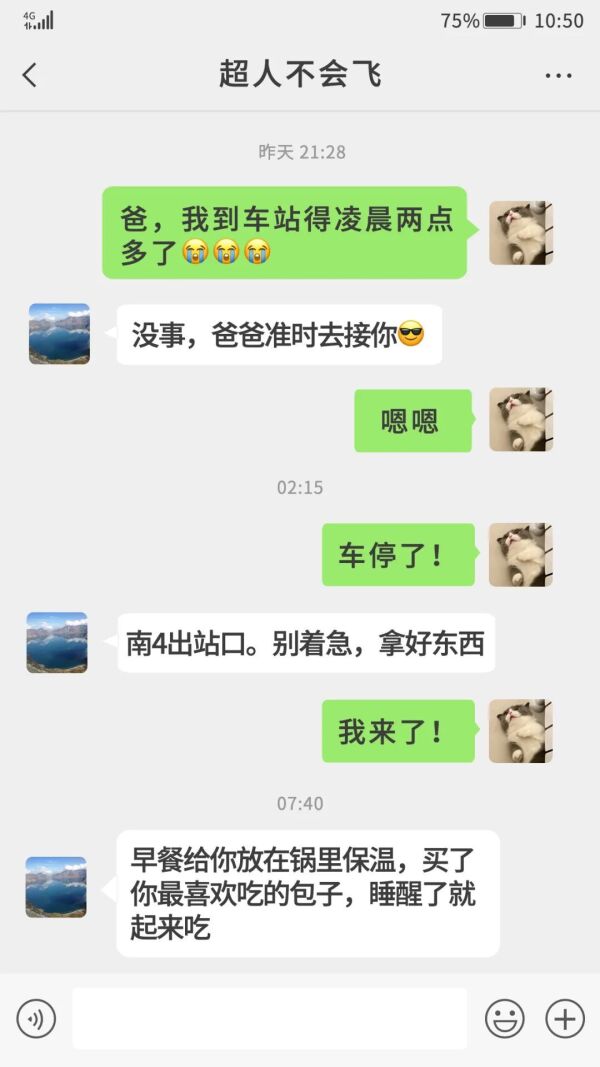Open my cat avatar beside 嗯嗯

click(x=520, y=420)
